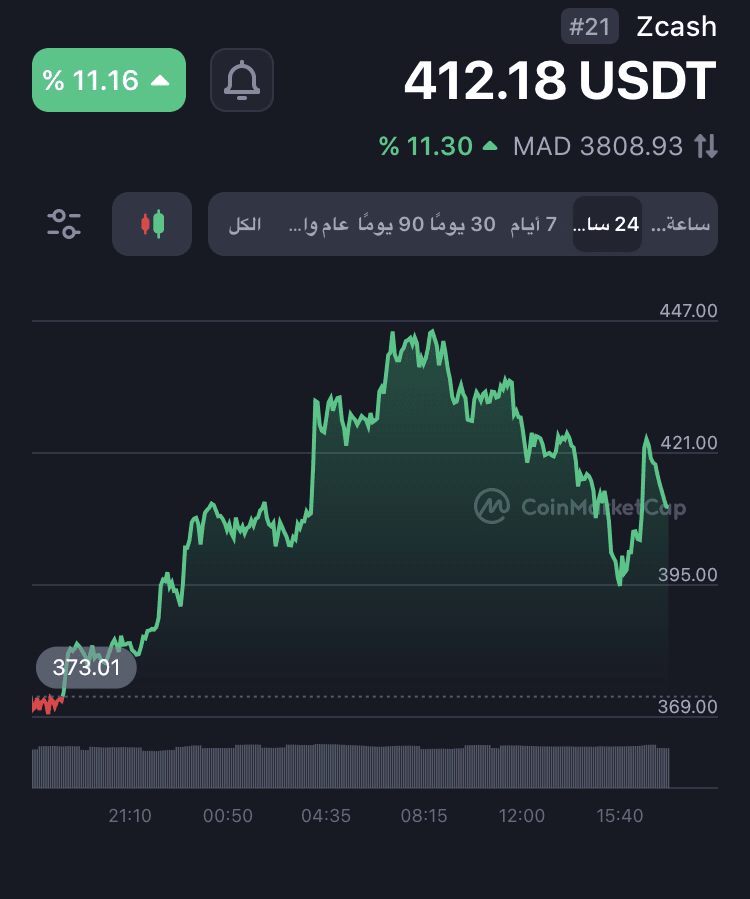Open chart settings sliders icon

(64, 224)
